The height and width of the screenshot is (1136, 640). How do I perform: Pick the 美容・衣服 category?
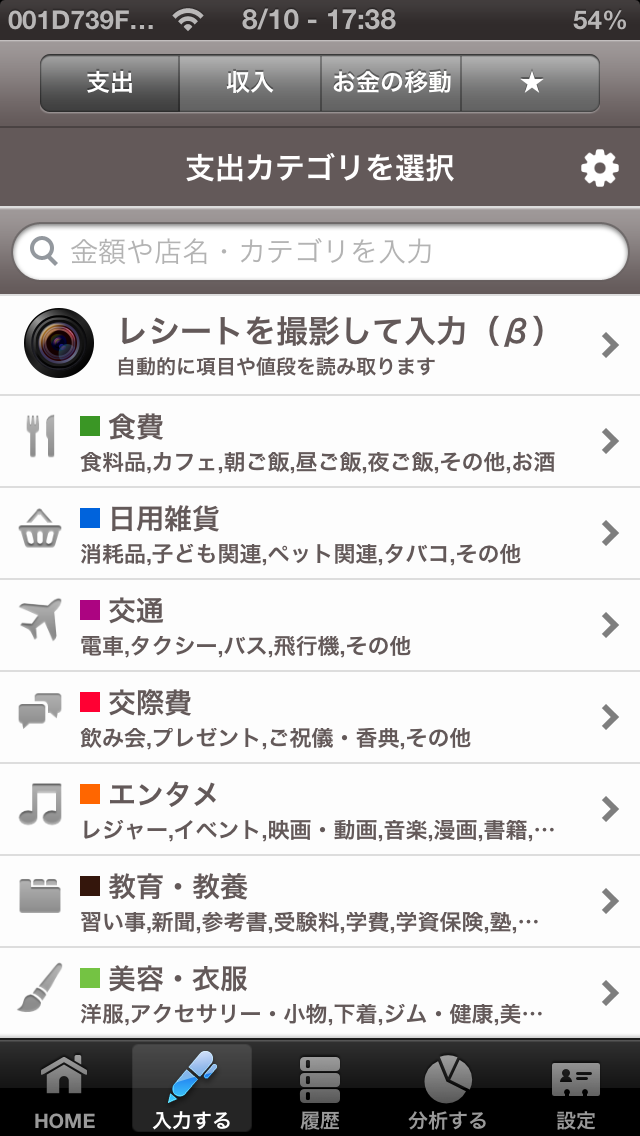tap(320, 993)
